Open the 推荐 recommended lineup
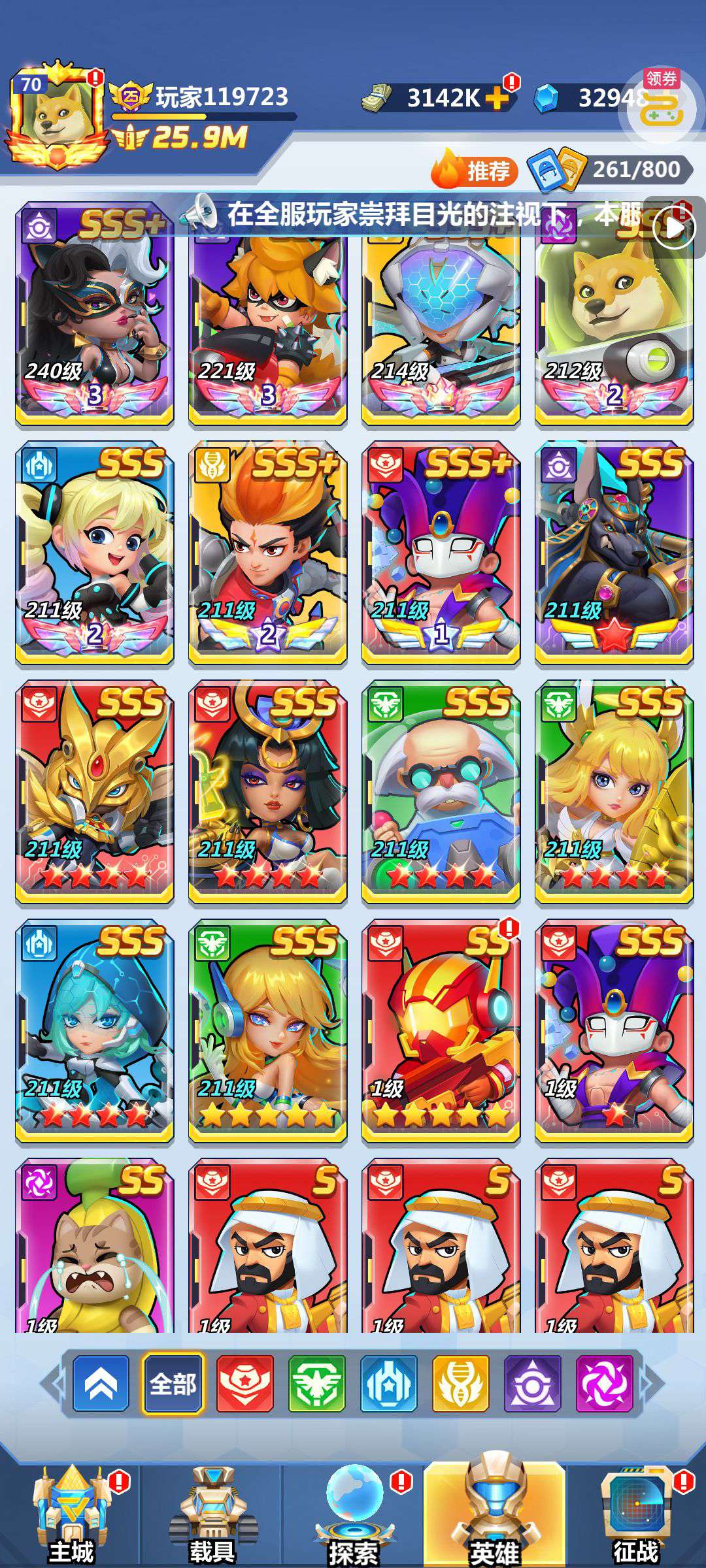 475,171
